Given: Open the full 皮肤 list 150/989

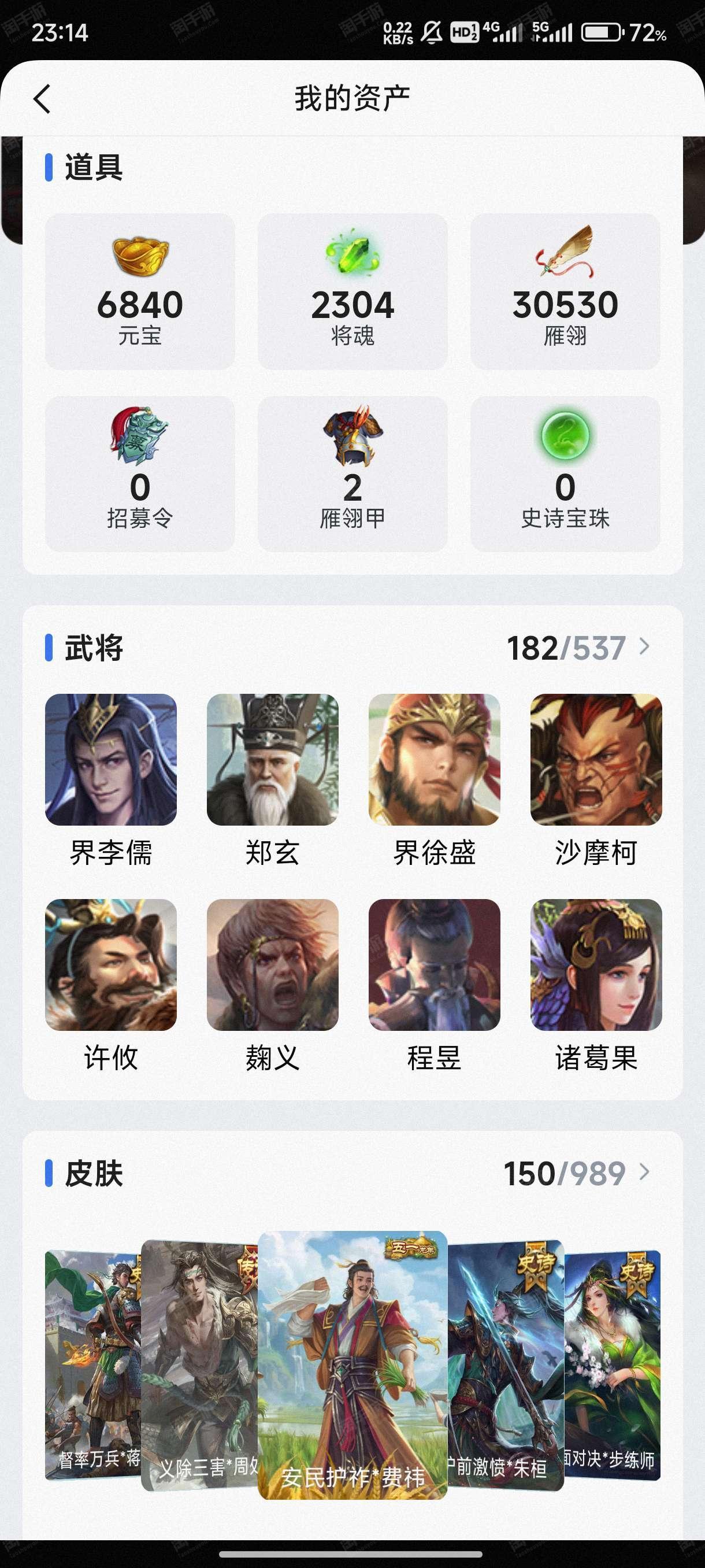Looking at the screenshot, I should (x=577, y=1173).
